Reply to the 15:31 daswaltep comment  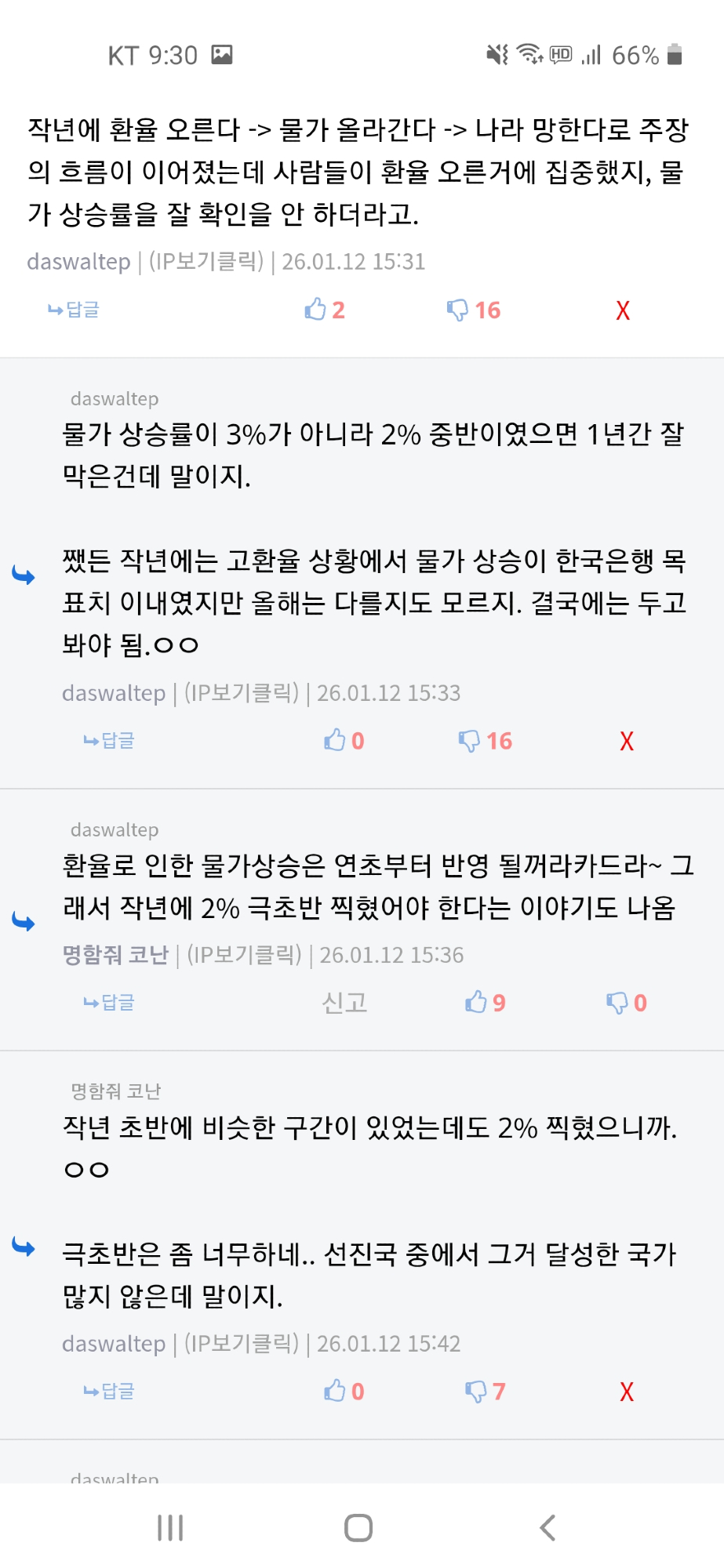coord(74,310)
